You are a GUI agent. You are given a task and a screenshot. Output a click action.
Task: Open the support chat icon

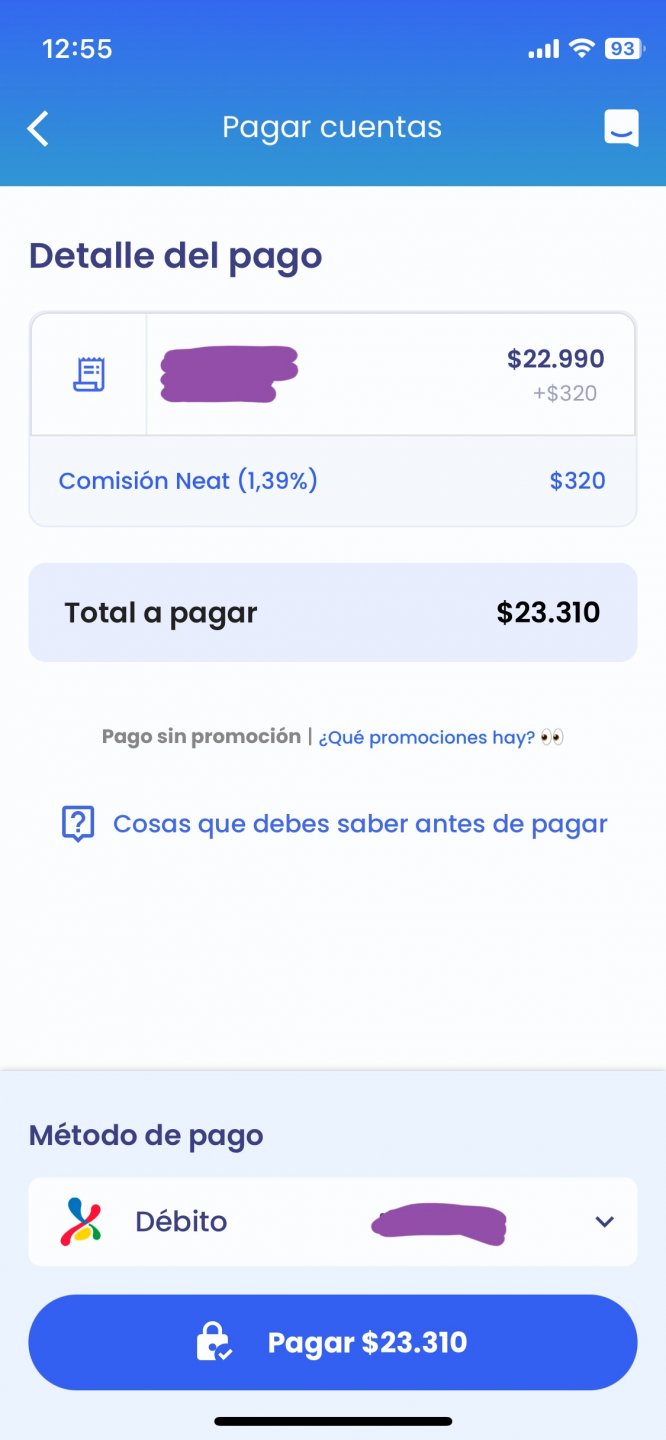pos(621,129)
